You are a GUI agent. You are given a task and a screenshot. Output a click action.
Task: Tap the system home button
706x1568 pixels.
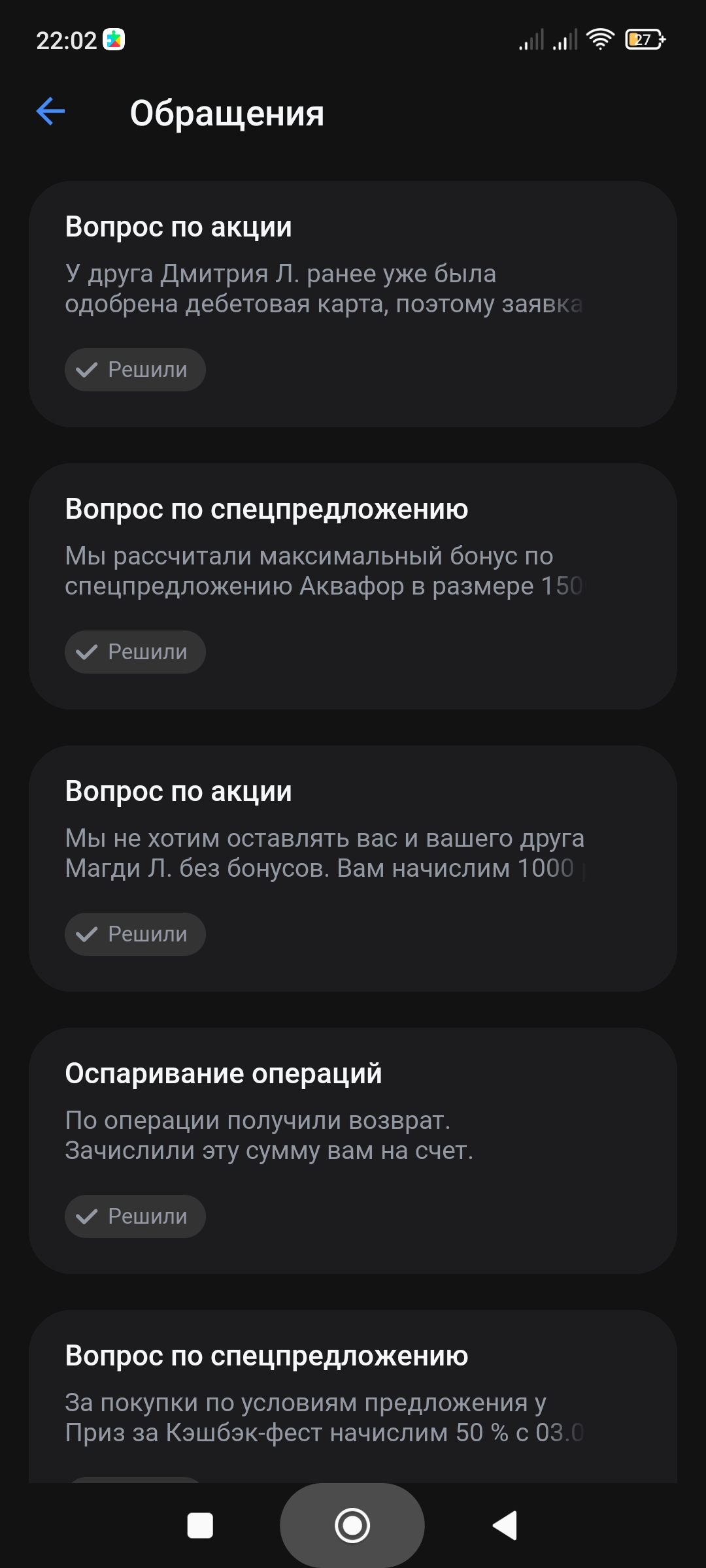(352, 1526)
